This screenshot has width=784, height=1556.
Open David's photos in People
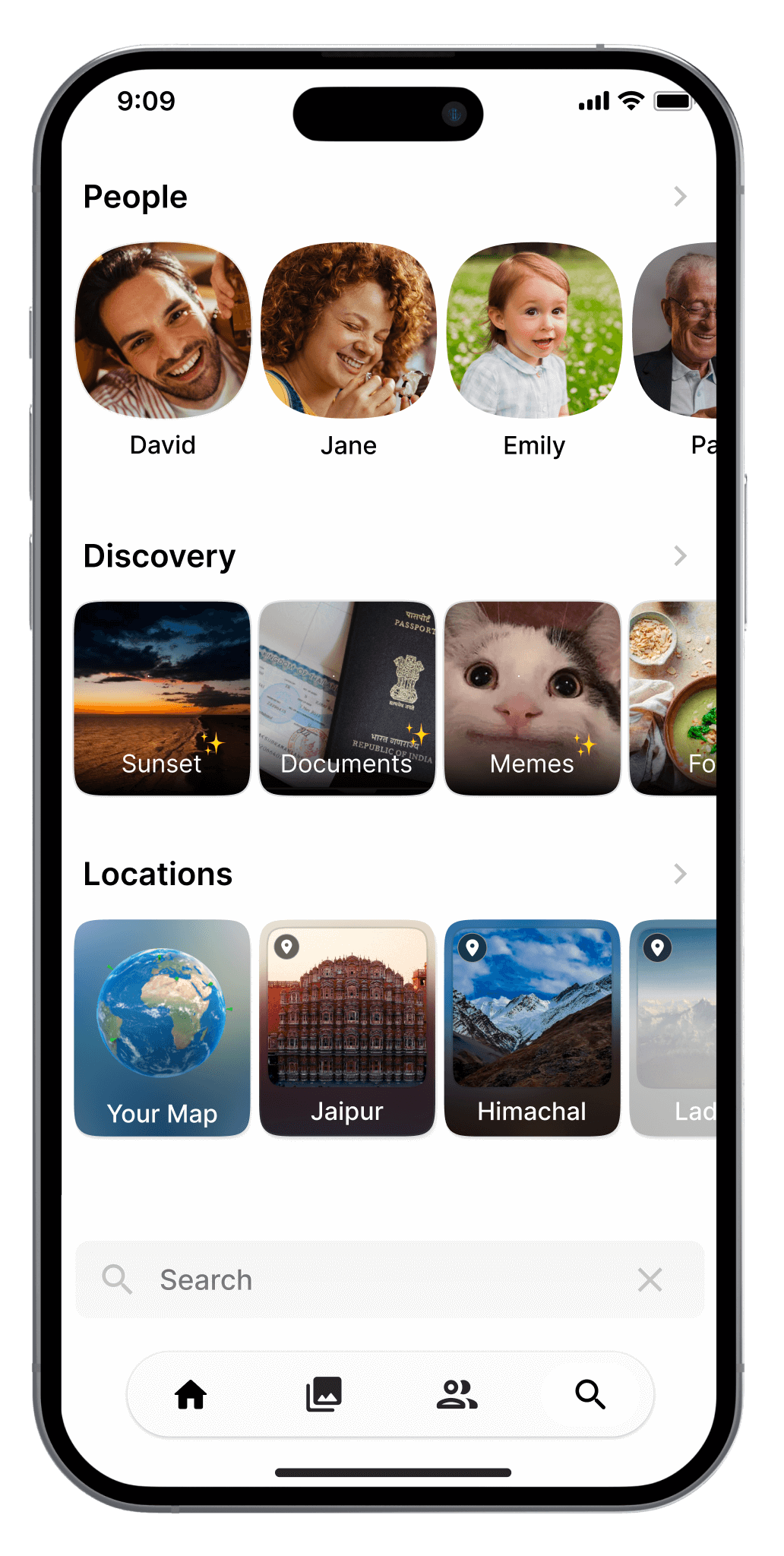[x=163, y=331]
